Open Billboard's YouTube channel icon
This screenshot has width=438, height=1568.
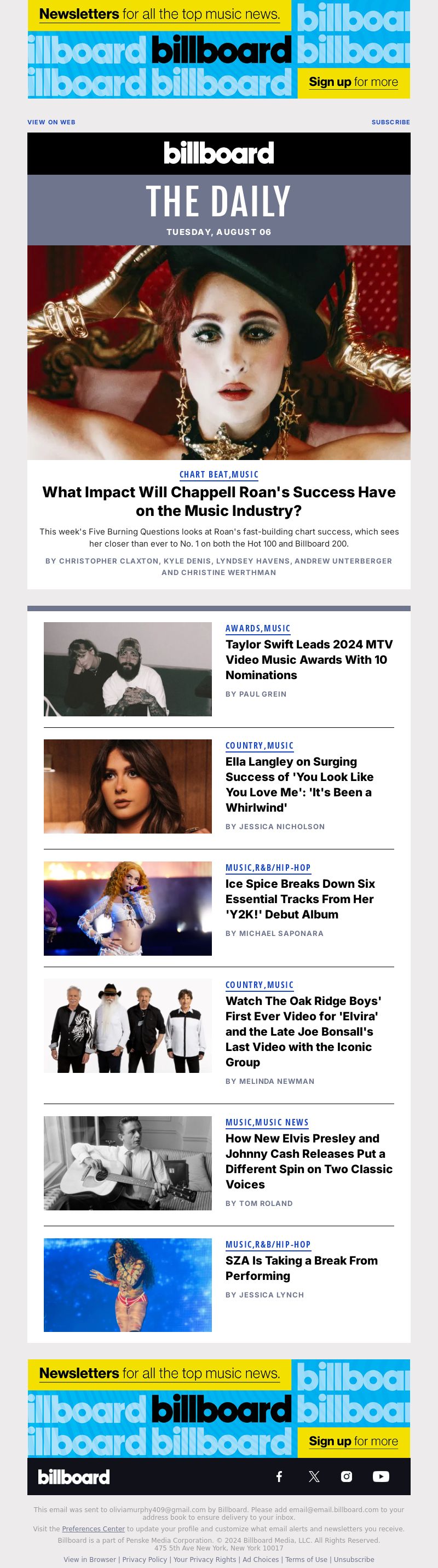click(x=381, y=1477)
